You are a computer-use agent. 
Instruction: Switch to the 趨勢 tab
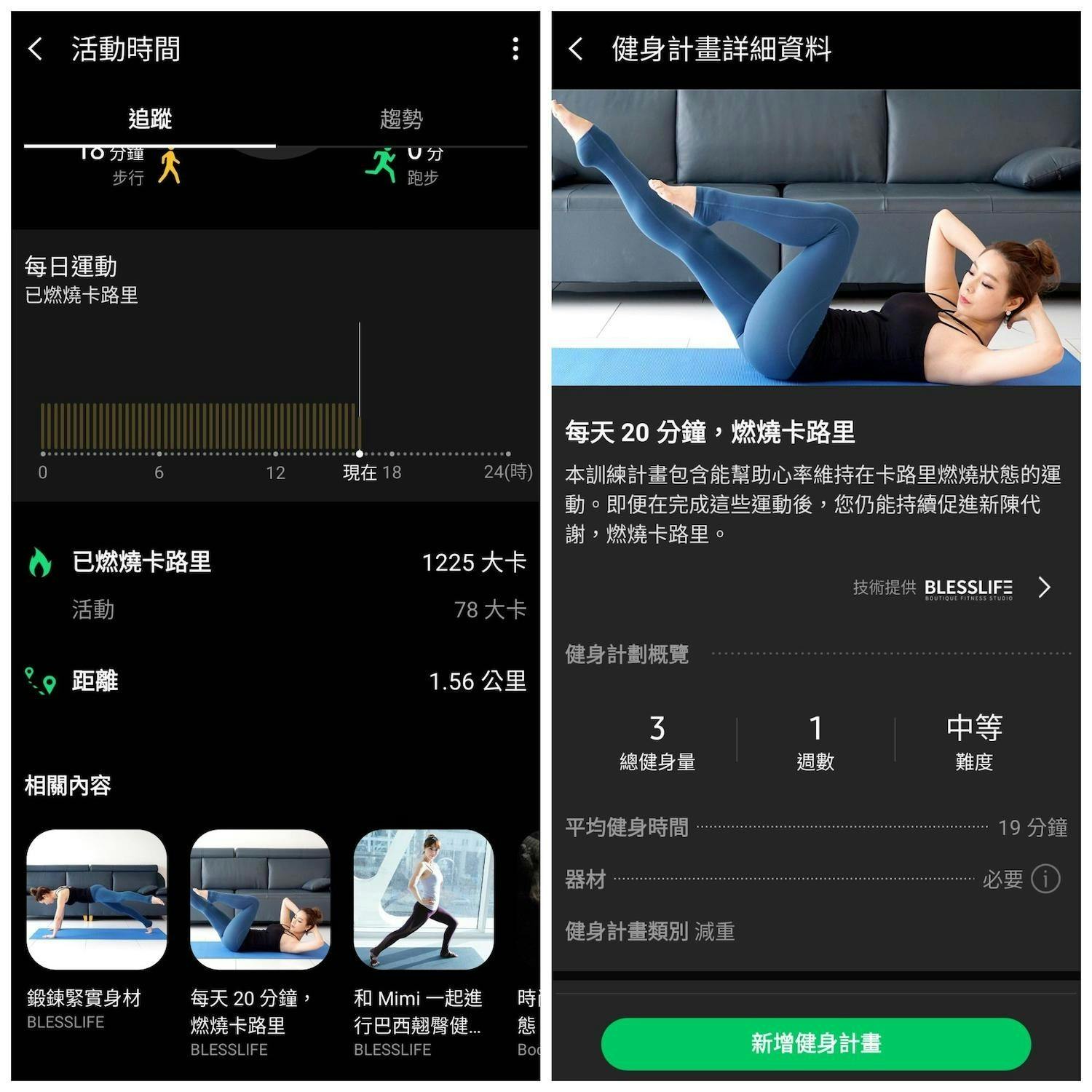(x=401, y=119)
